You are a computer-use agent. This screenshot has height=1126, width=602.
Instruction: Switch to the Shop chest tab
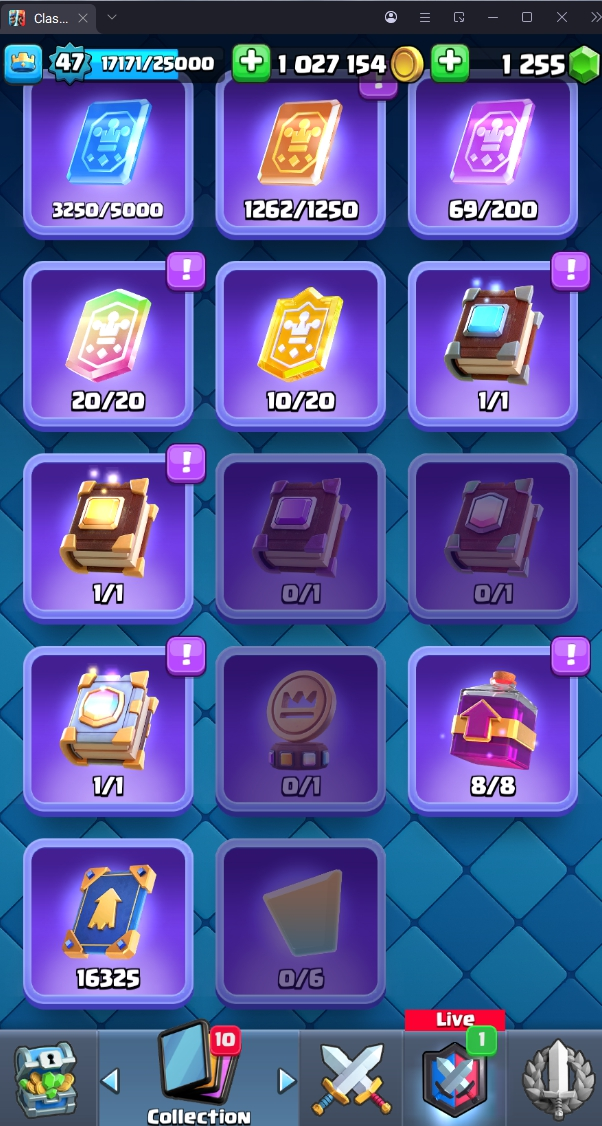pos(46,1080)
